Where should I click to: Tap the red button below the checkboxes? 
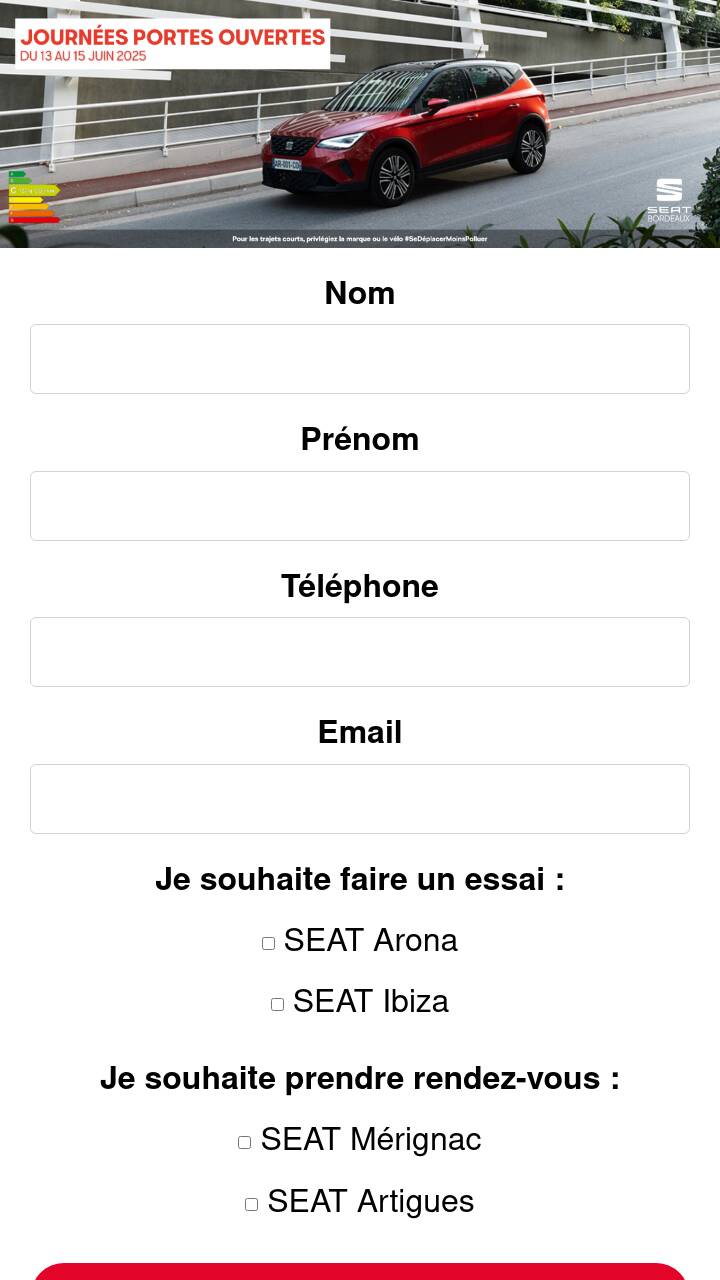[x=360, y=1271]
